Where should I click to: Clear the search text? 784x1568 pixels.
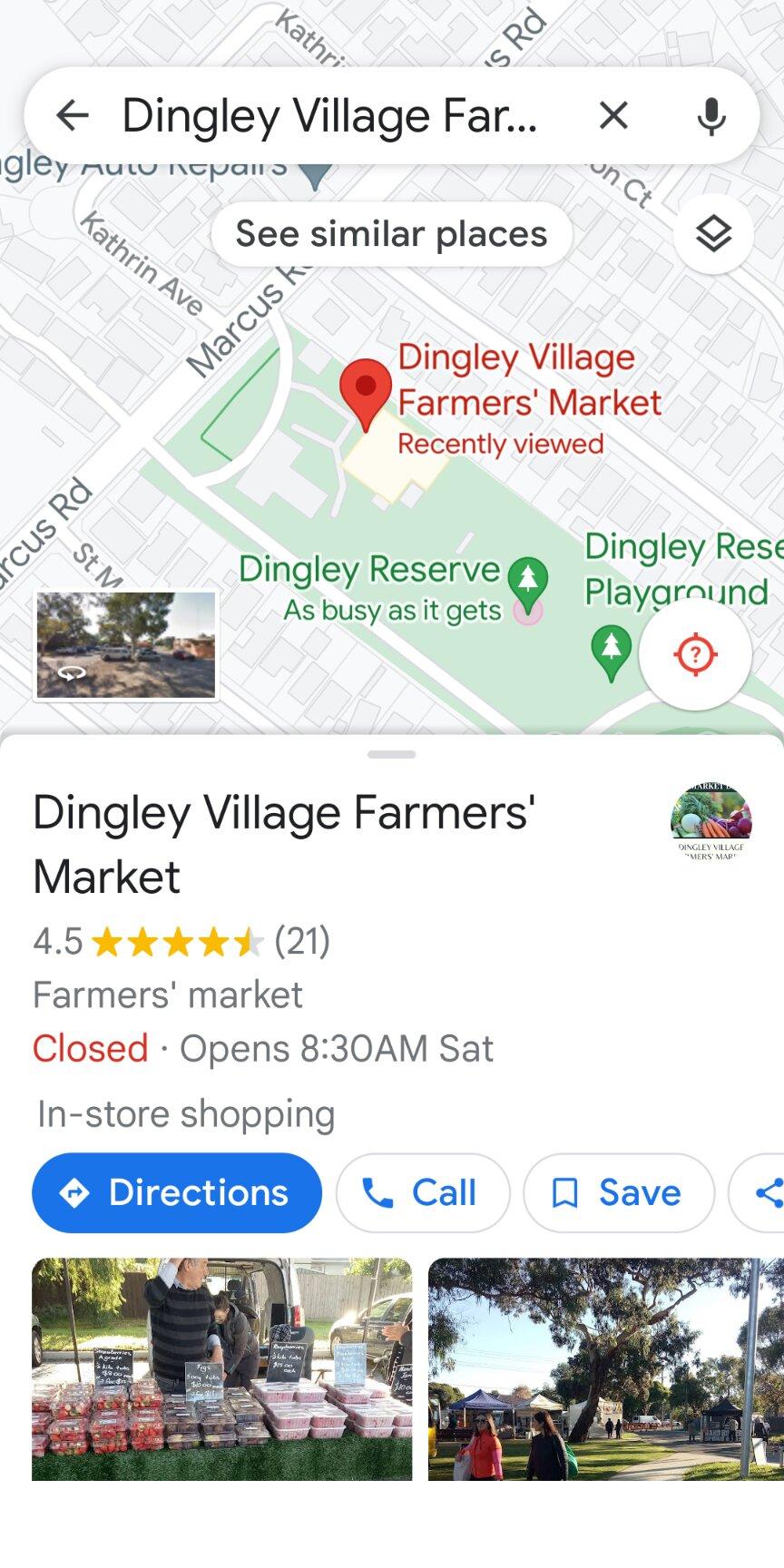[614, 115]
